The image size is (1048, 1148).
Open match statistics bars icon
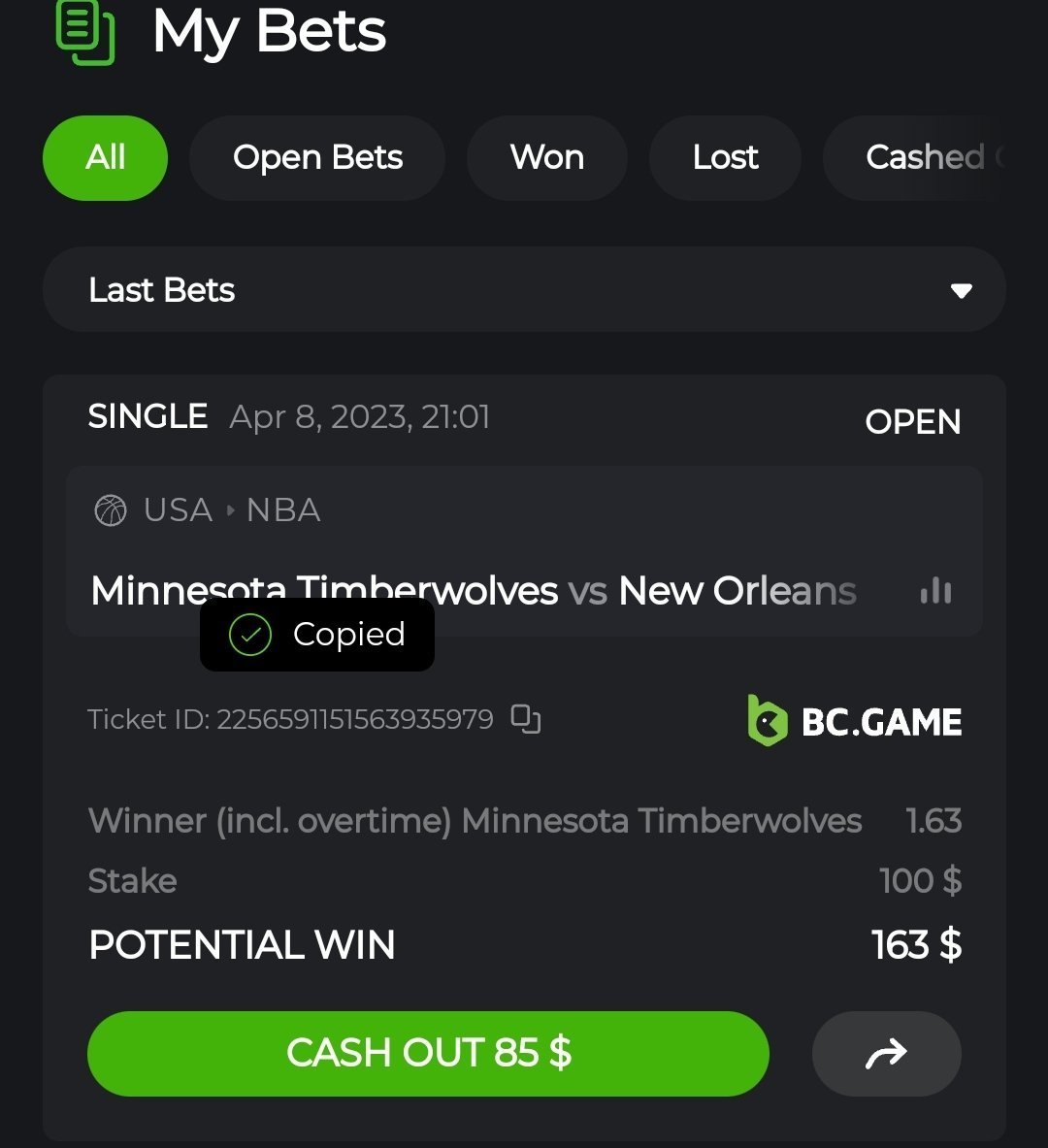click(935, 590)
